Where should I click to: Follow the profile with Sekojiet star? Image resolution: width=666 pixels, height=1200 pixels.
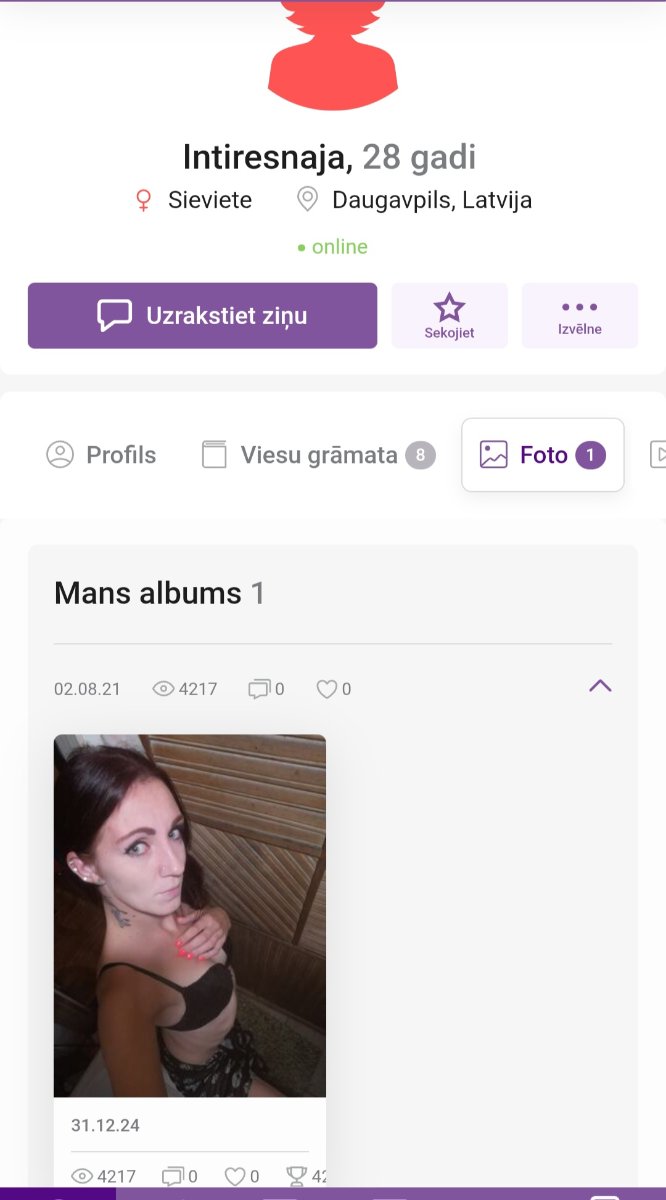coord(450,315)
